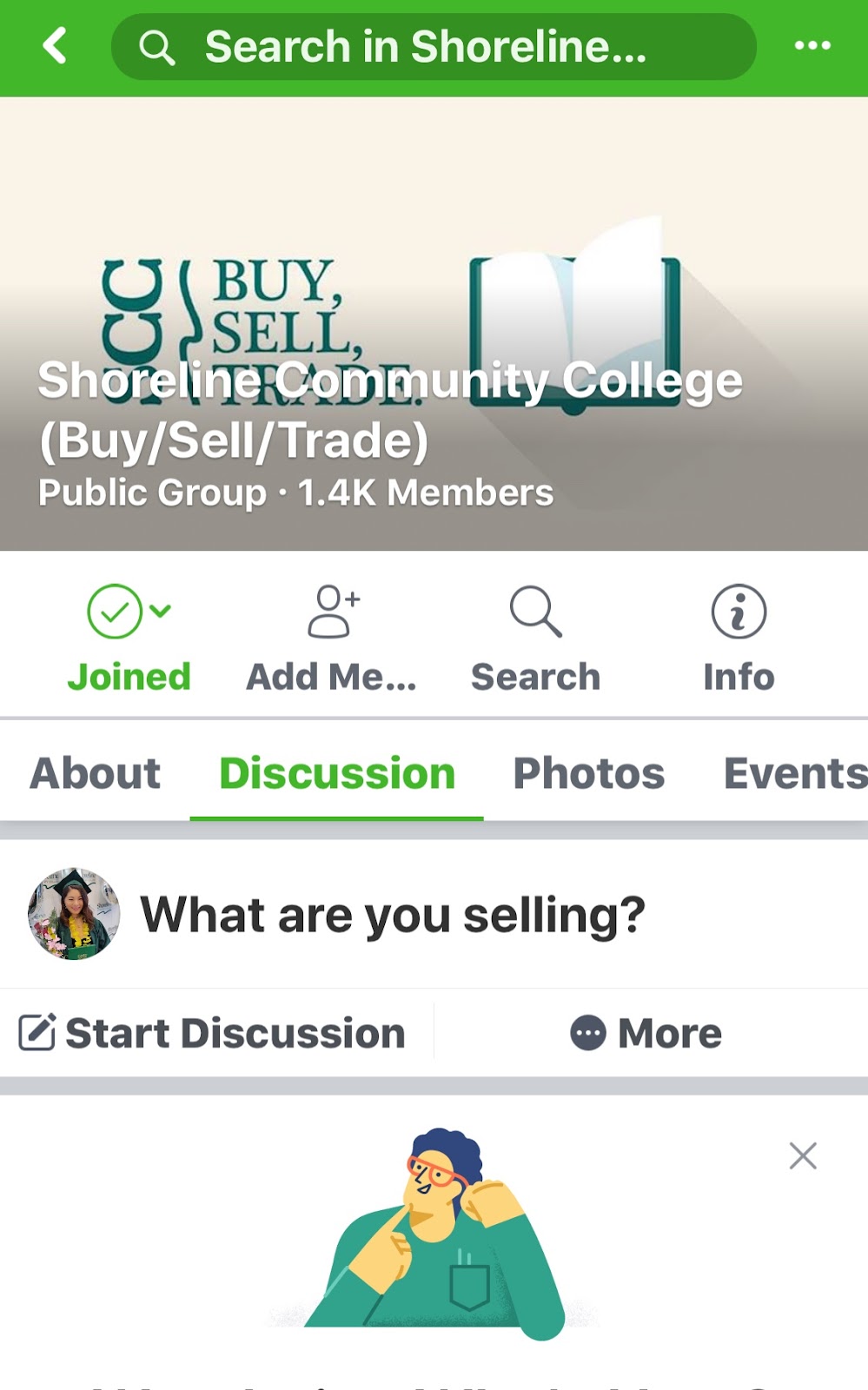868x1390 pixels.
Task: Tap Start Discussion
Action: [x=214, y=1033]
